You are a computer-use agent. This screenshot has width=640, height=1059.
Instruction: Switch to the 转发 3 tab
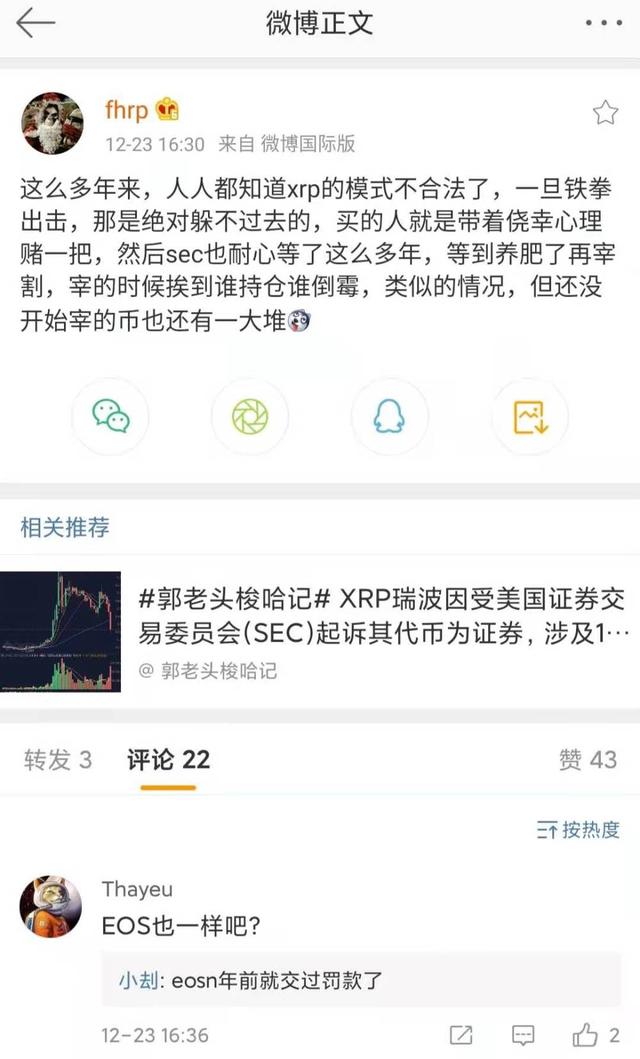click(x=57, y=760)
